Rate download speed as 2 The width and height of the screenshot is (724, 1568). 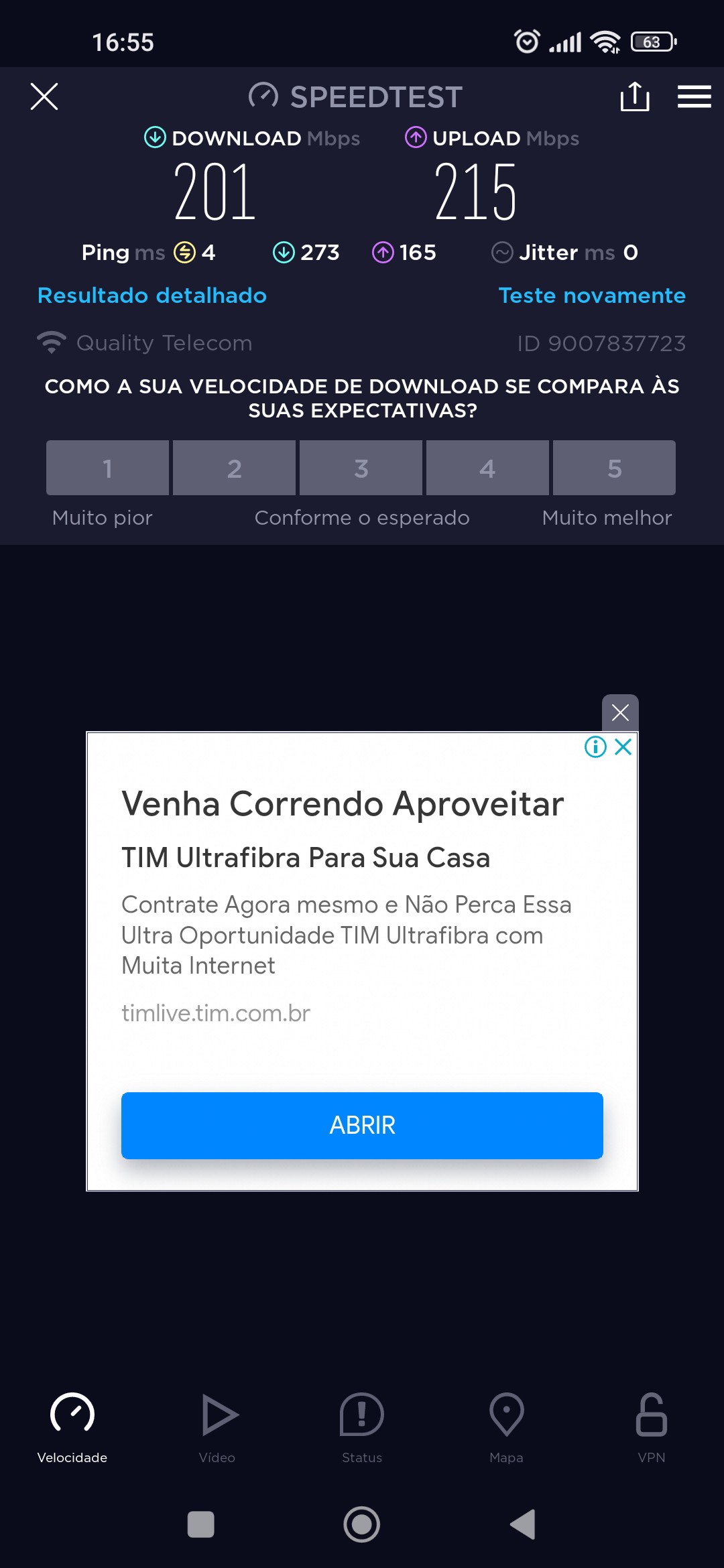point(234,468)
